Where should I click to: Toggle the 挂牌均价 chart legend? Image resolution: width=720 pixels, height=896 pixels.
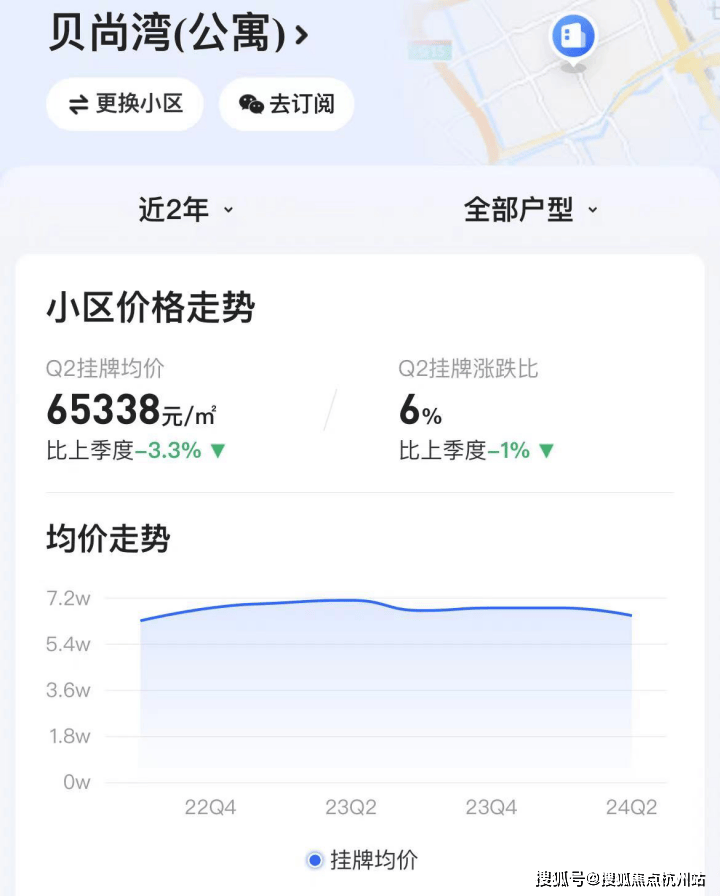coord(362,860)
